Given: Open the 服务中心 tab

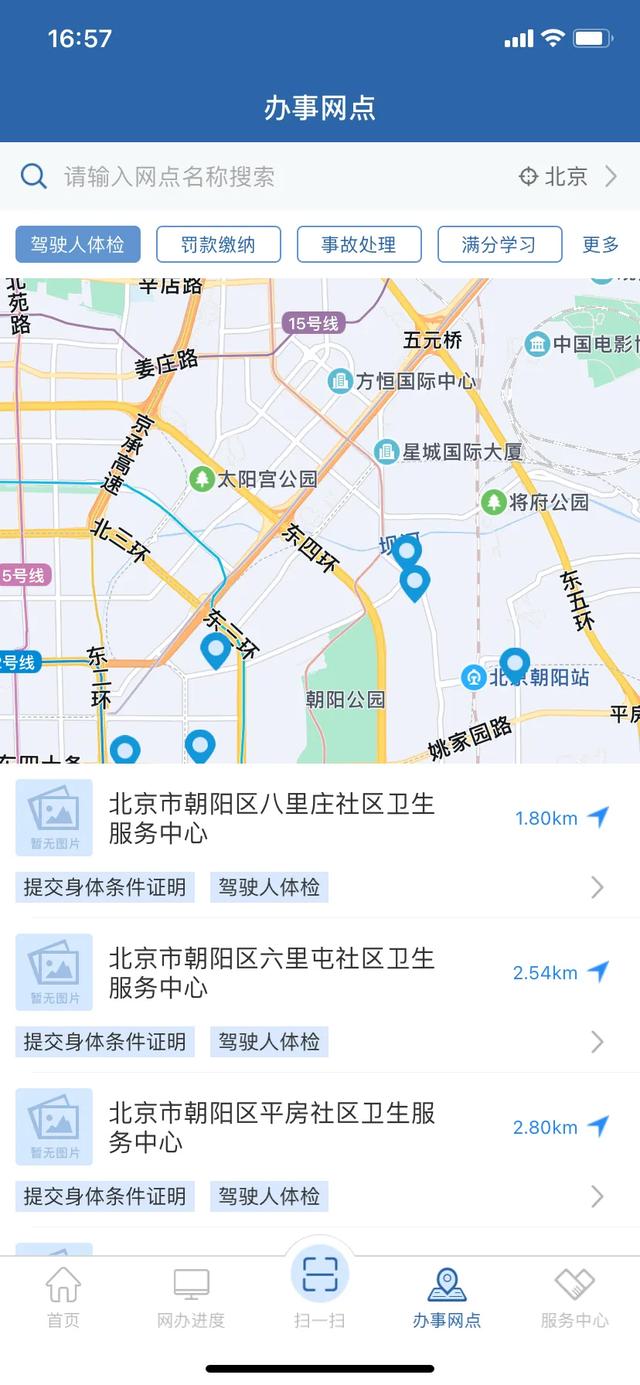Looking at the screenshot, I should [575, 1298].
